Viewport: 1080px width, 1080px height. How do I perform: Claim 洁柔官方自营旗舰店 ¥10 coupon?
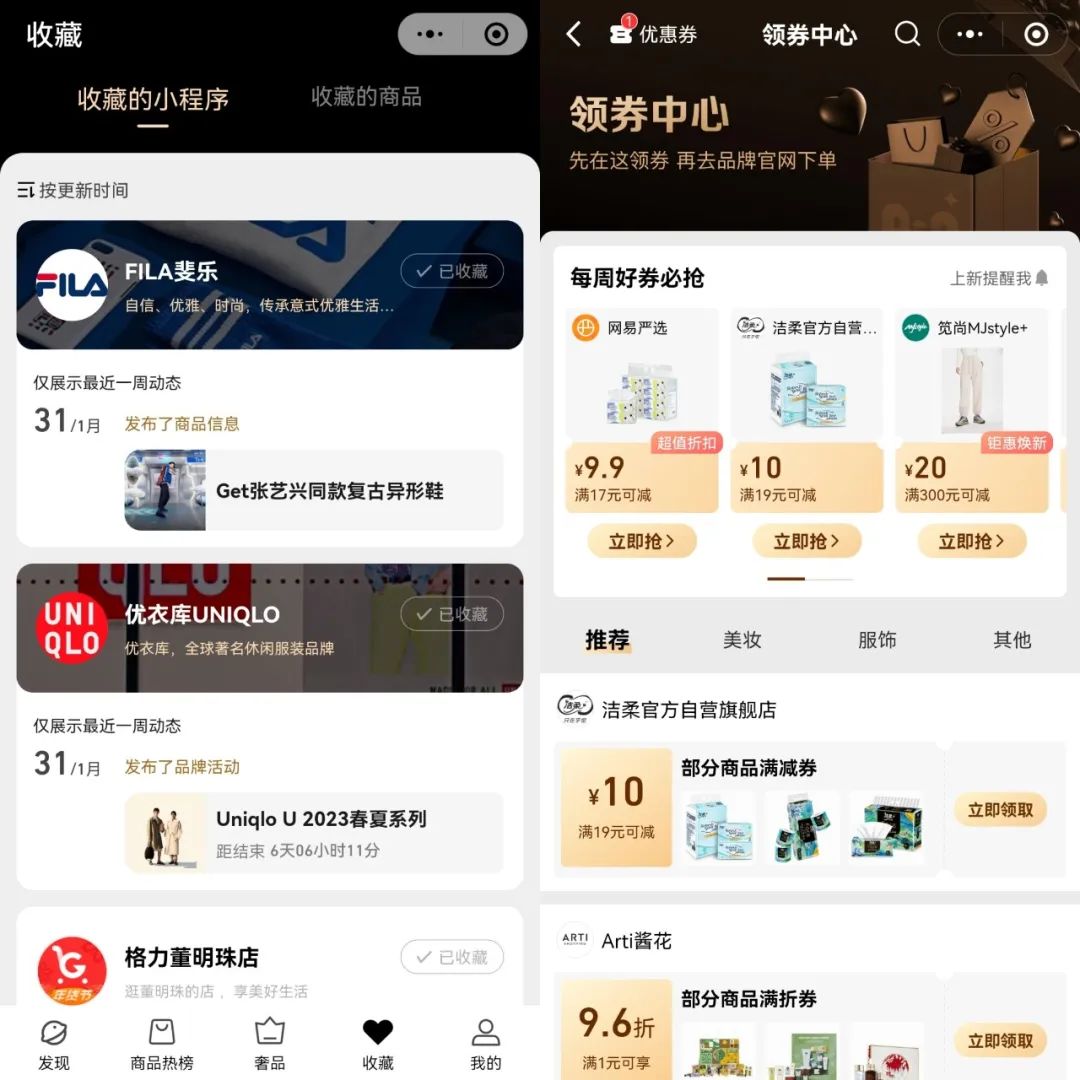[x=1000, y=809]
